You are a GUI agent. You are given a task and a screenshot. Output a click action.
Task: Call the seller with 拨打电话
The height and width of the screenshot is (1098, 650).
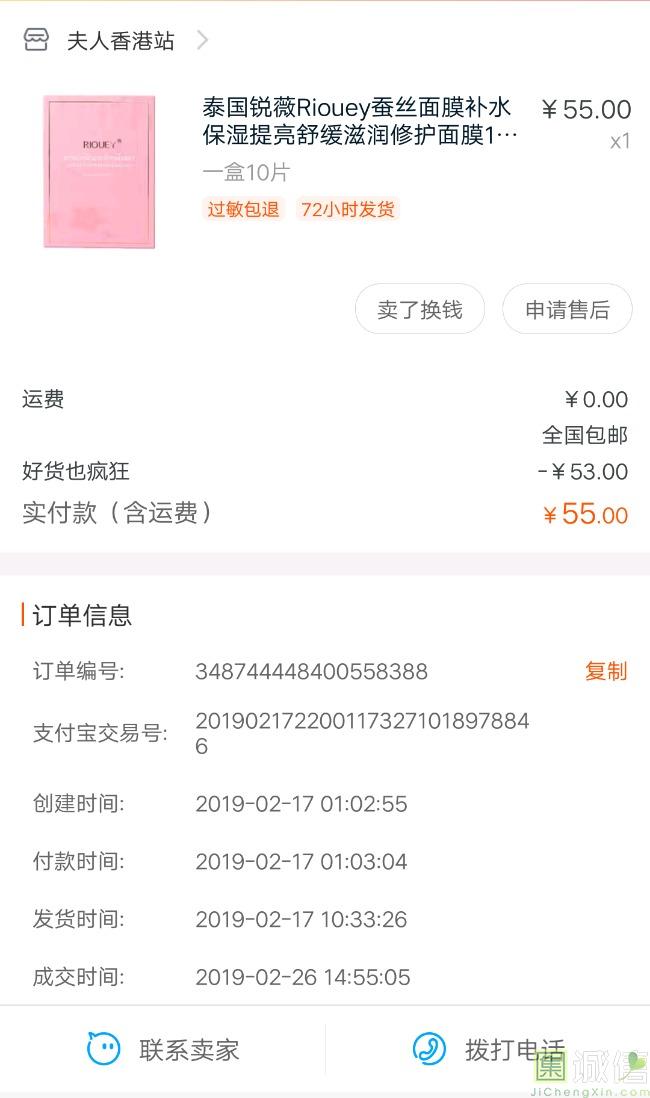tap(488, 1050)
